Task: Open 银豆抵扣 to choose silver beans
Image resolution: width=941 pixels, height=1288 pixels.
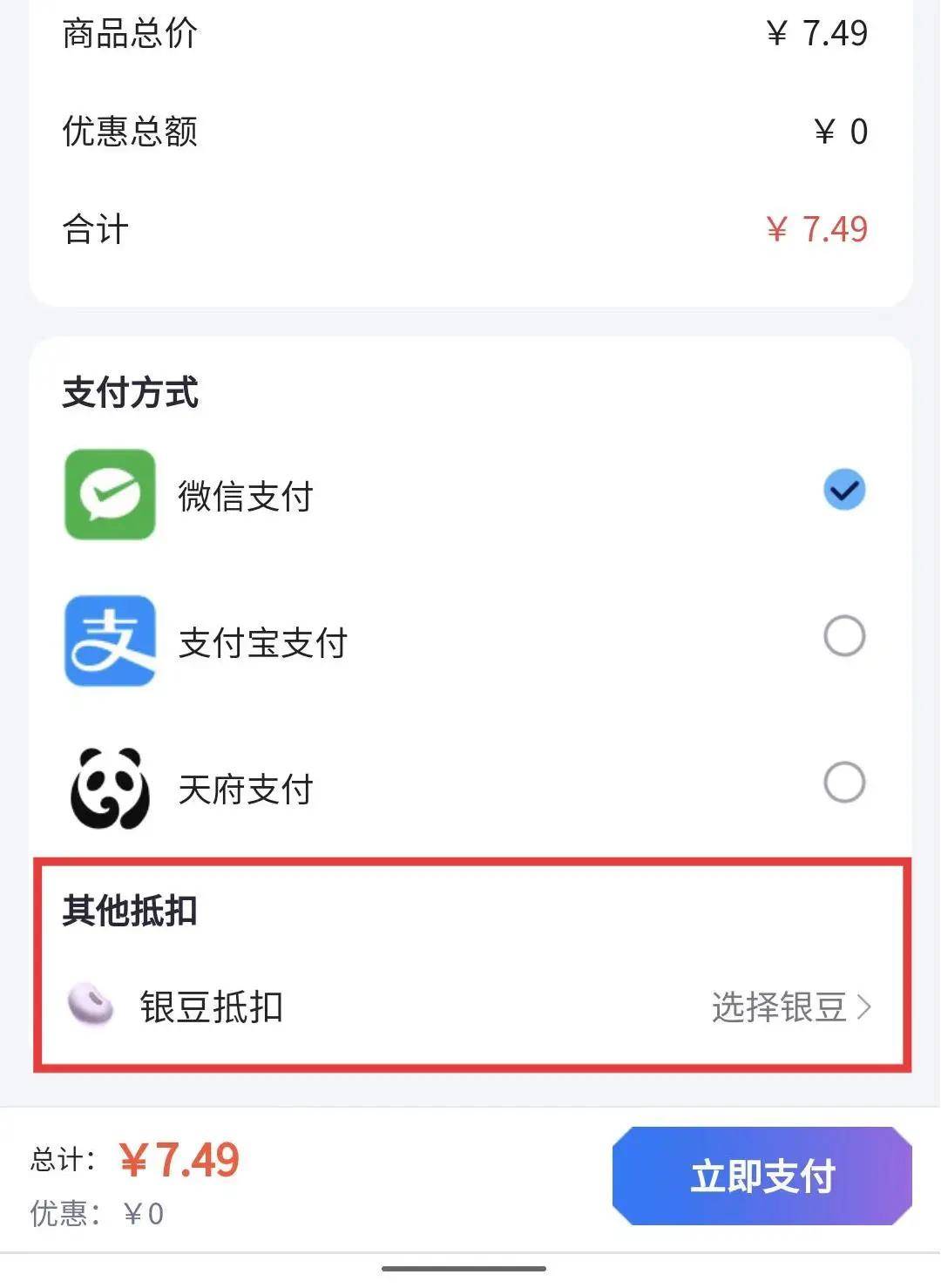Action: click(789, 1007)
